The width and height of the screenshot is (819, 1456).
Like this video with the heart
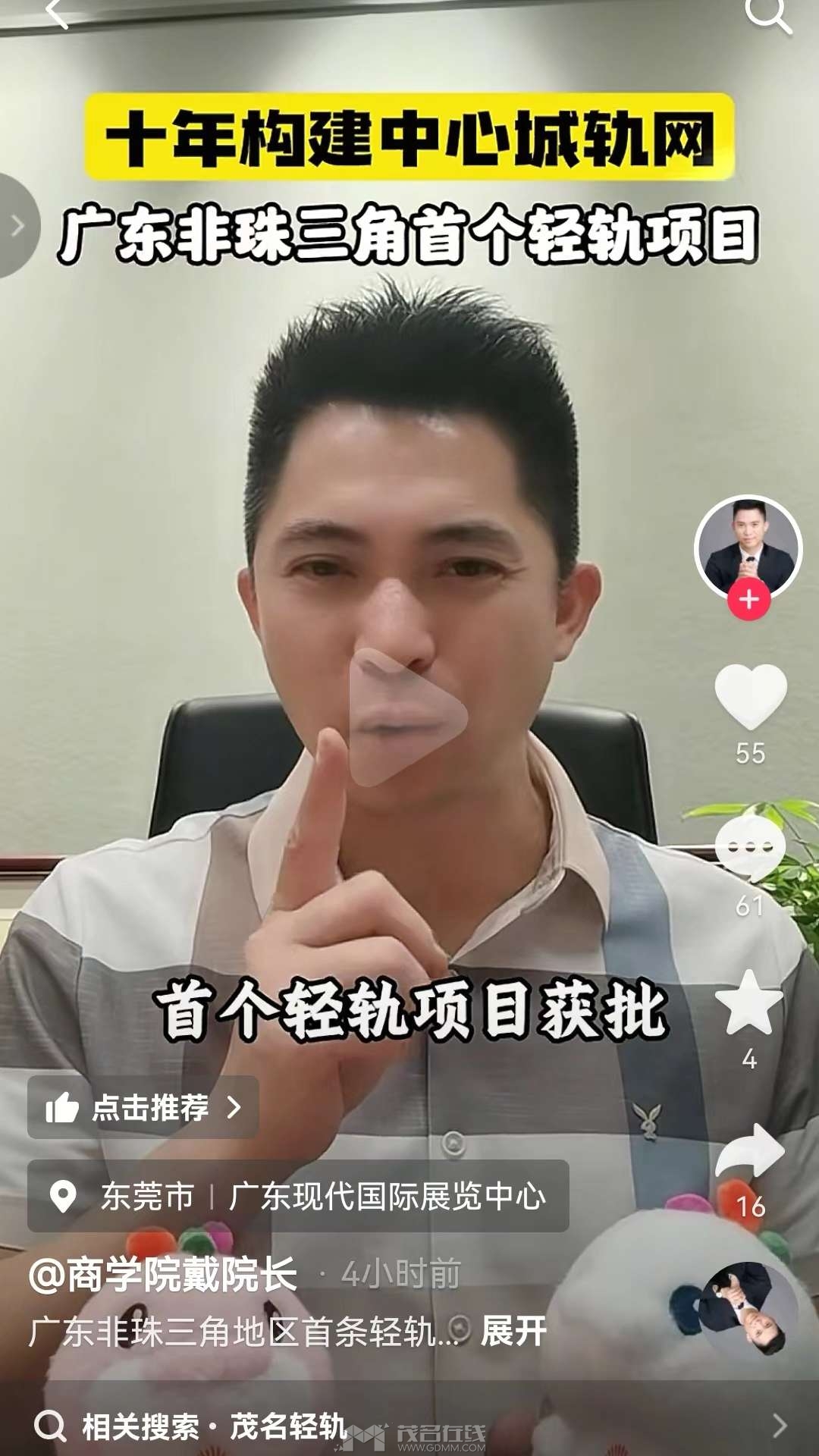[x=750, y=696]
